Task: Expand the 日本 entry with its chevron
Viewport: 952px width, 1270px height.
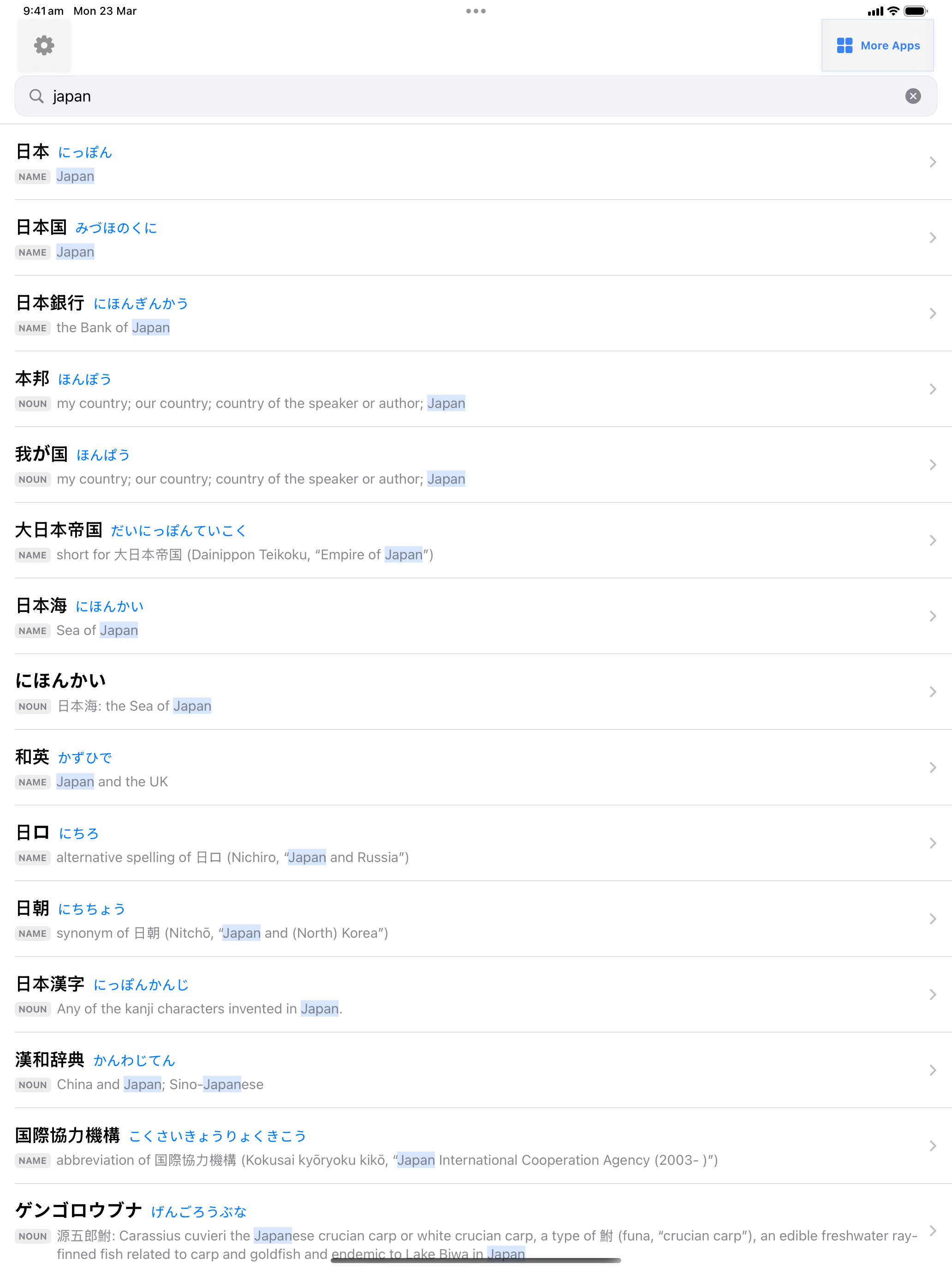Action: coord(933,162)
